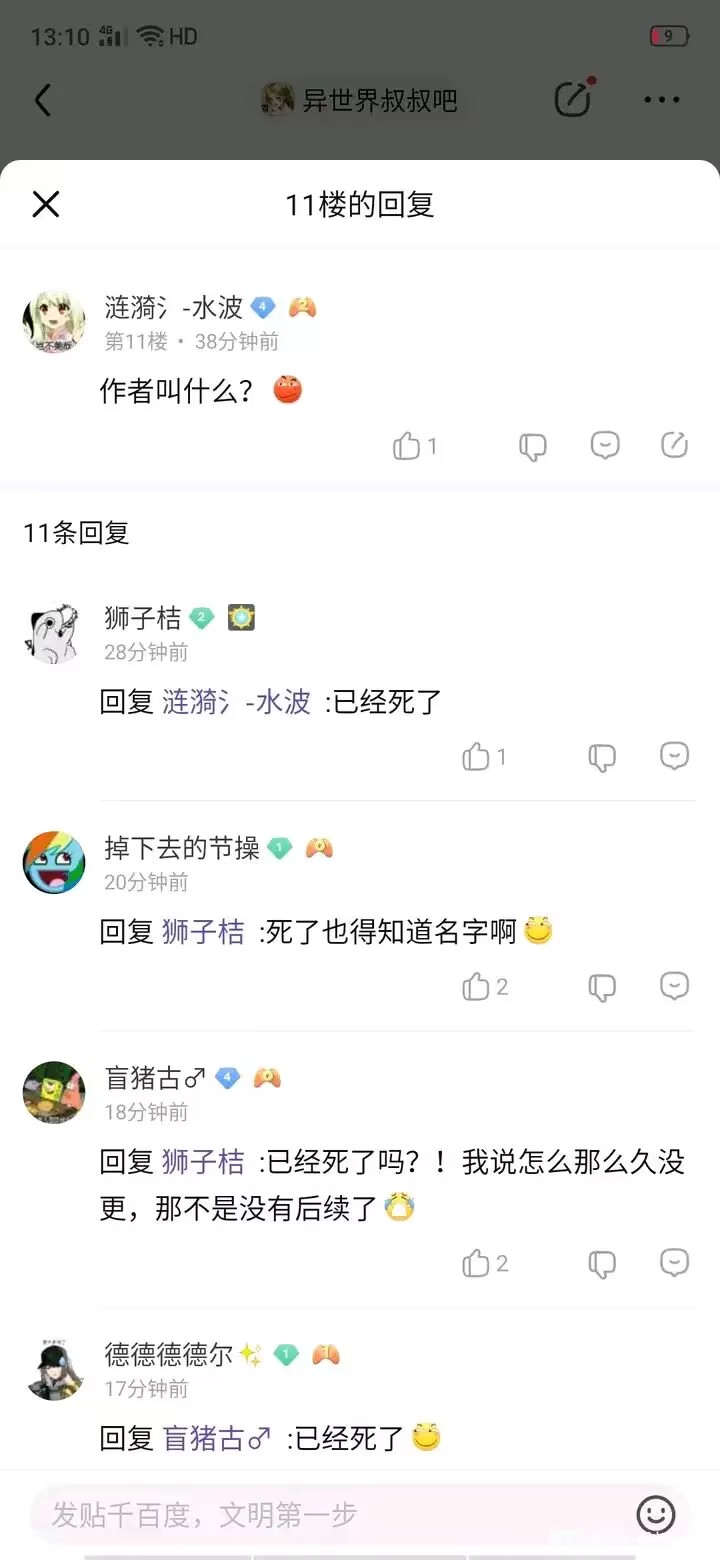Close the 11楼的回复 panel
Image resolution: width=720 pixels, height=1560 pixels.
(x=46, y=205)
